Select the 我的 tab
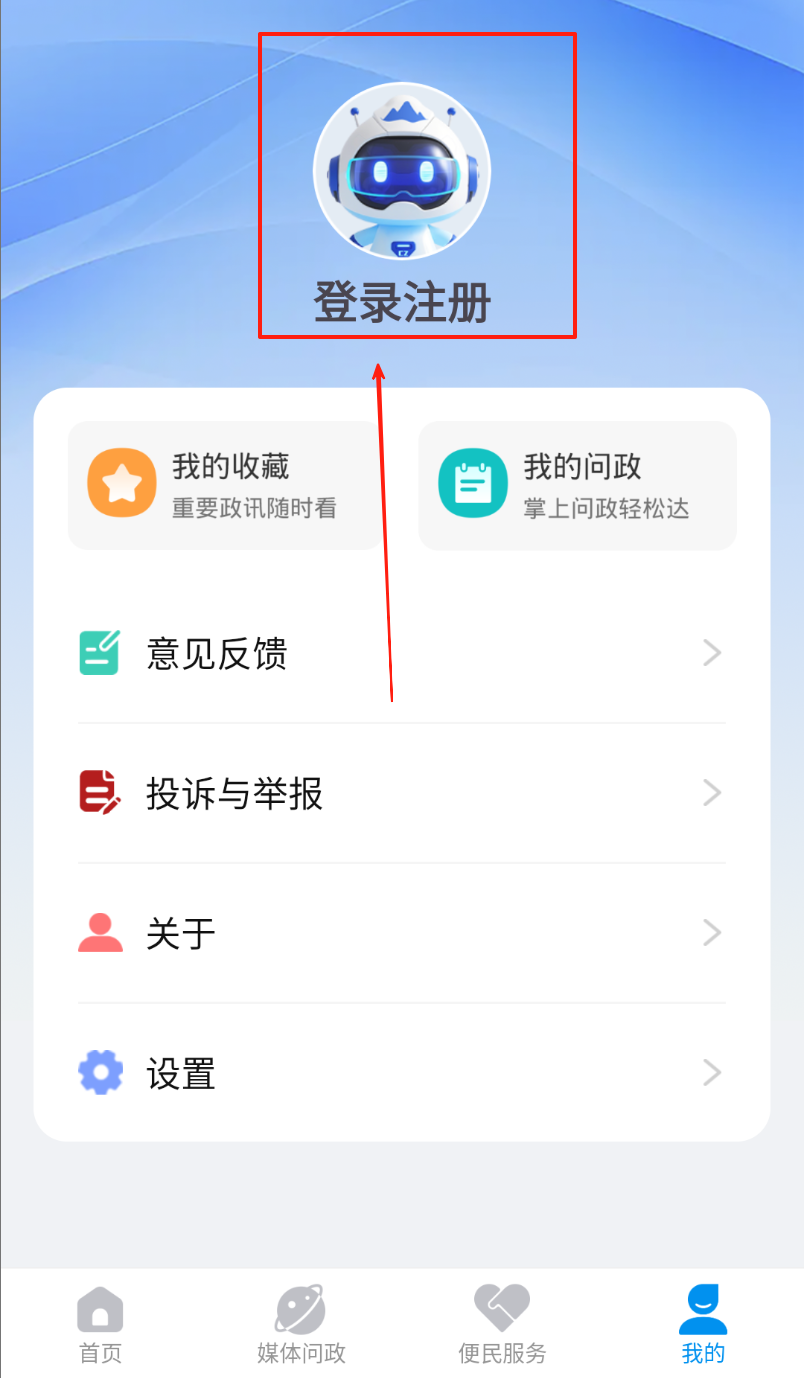Viewport: 804px width, 1378px height. 703,1325
